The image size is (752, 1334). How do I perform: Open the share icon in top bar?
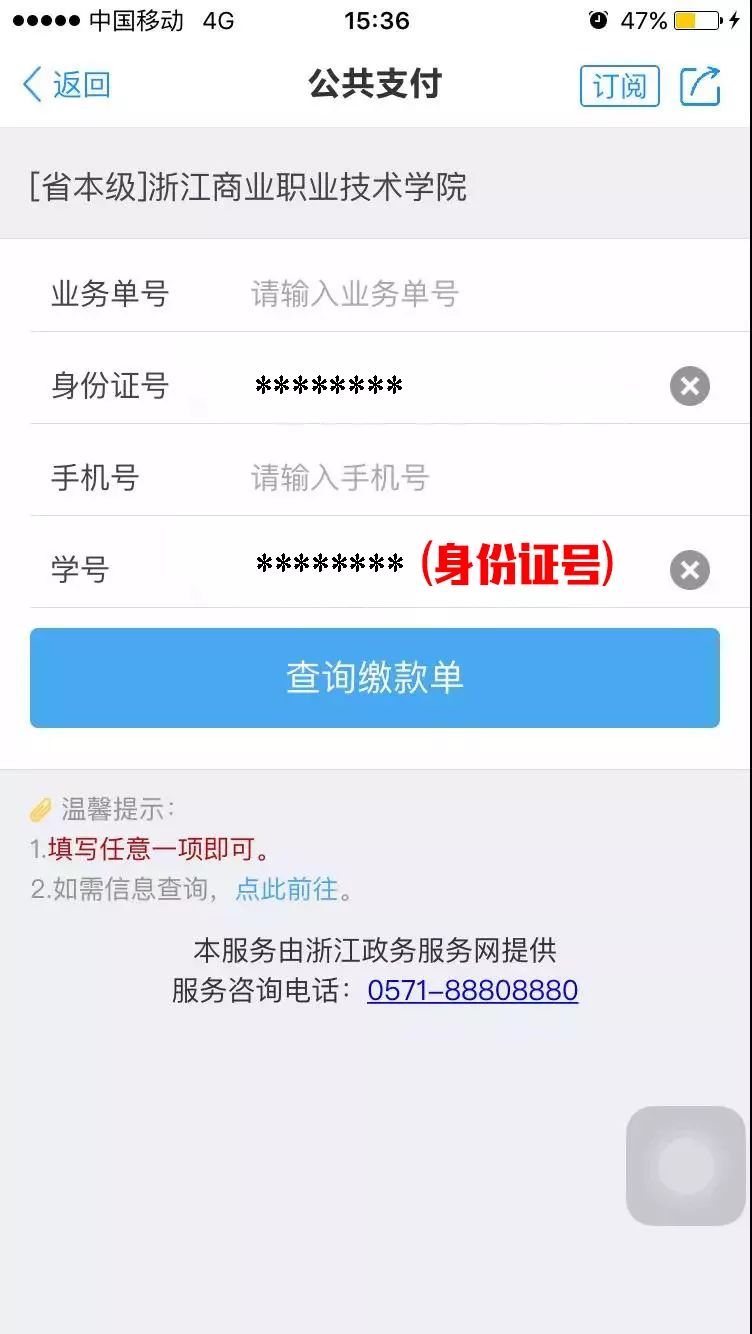700,86
